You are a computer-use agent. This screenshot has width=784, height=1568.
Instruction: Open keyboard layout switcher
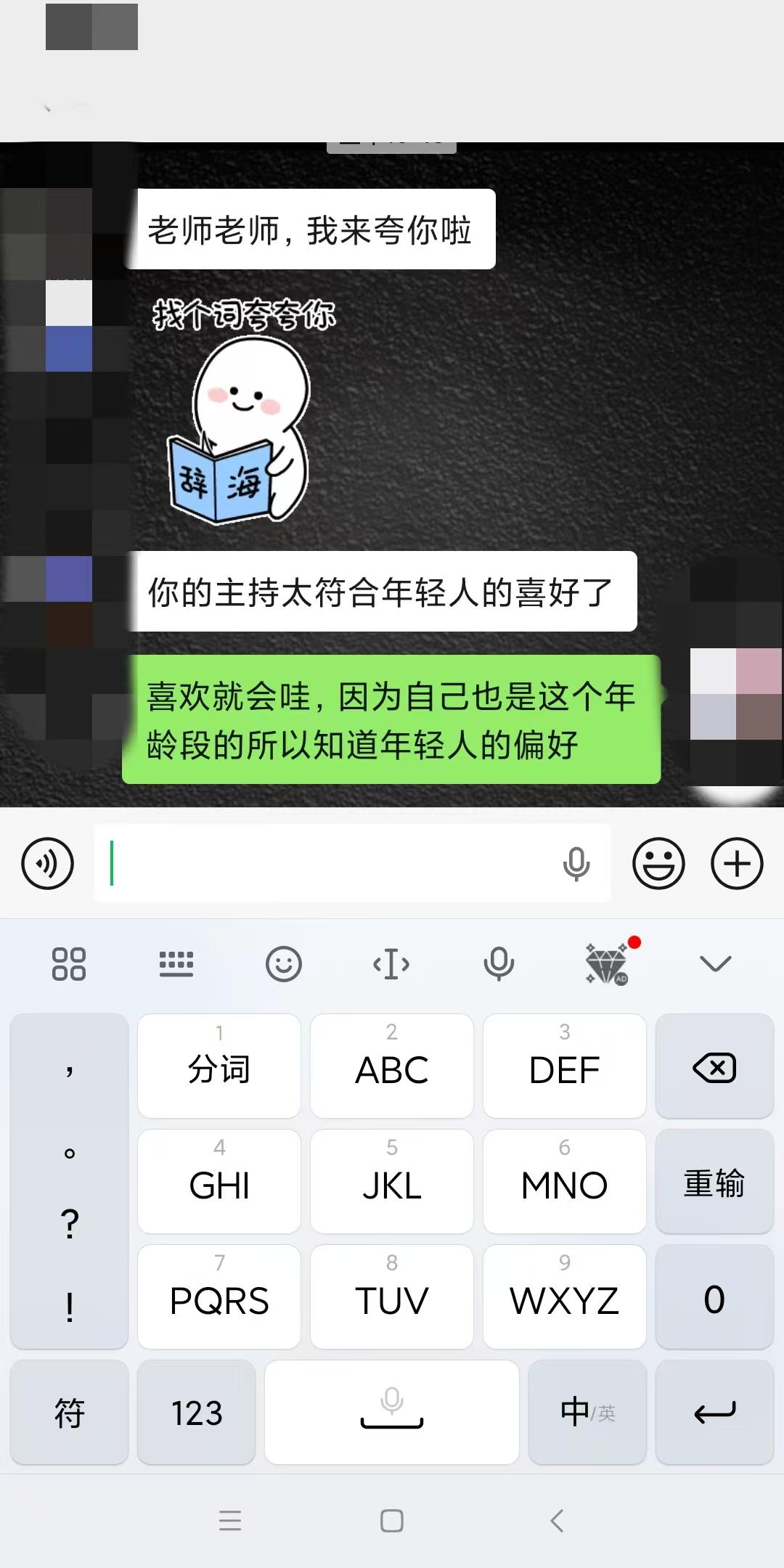176,964
